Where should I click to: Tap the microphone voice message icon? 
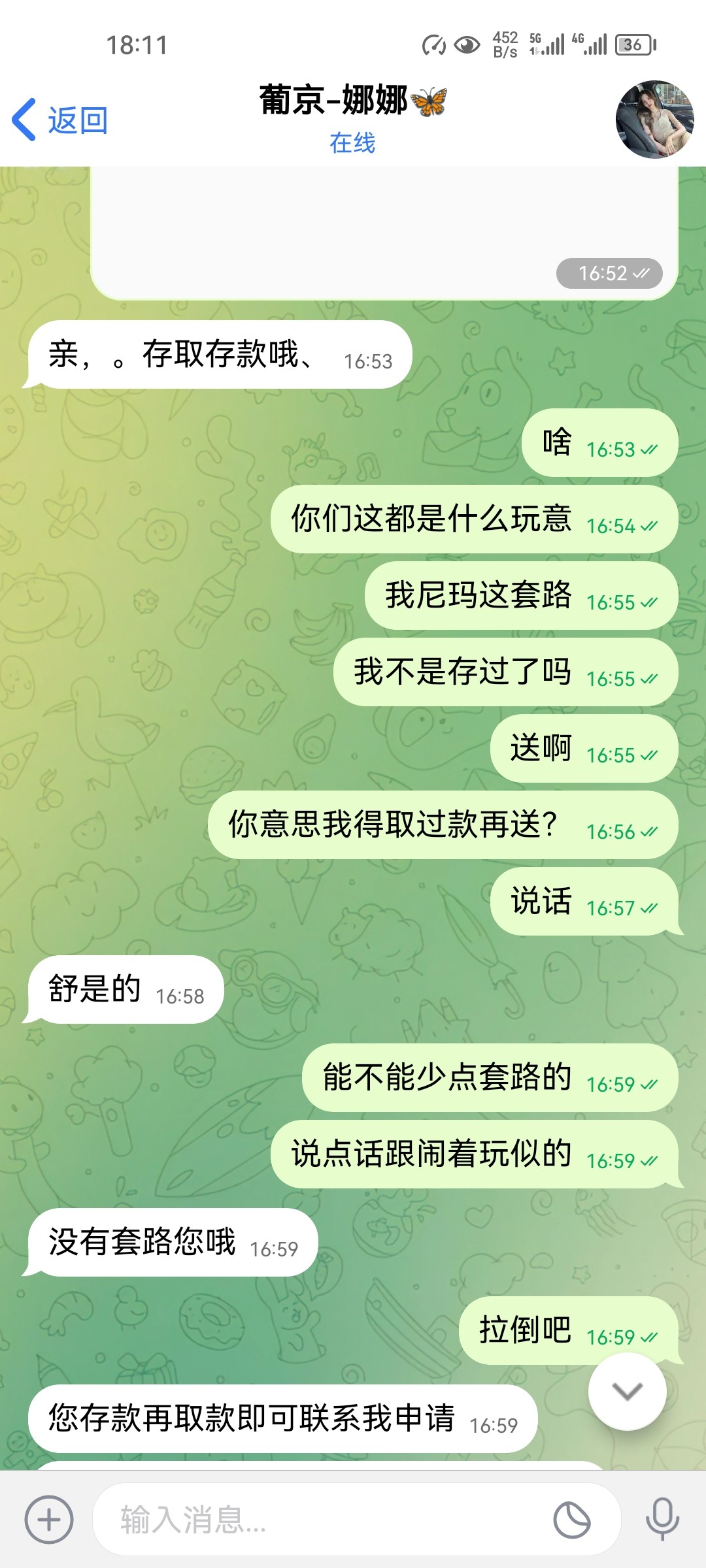click(662, 1520)
